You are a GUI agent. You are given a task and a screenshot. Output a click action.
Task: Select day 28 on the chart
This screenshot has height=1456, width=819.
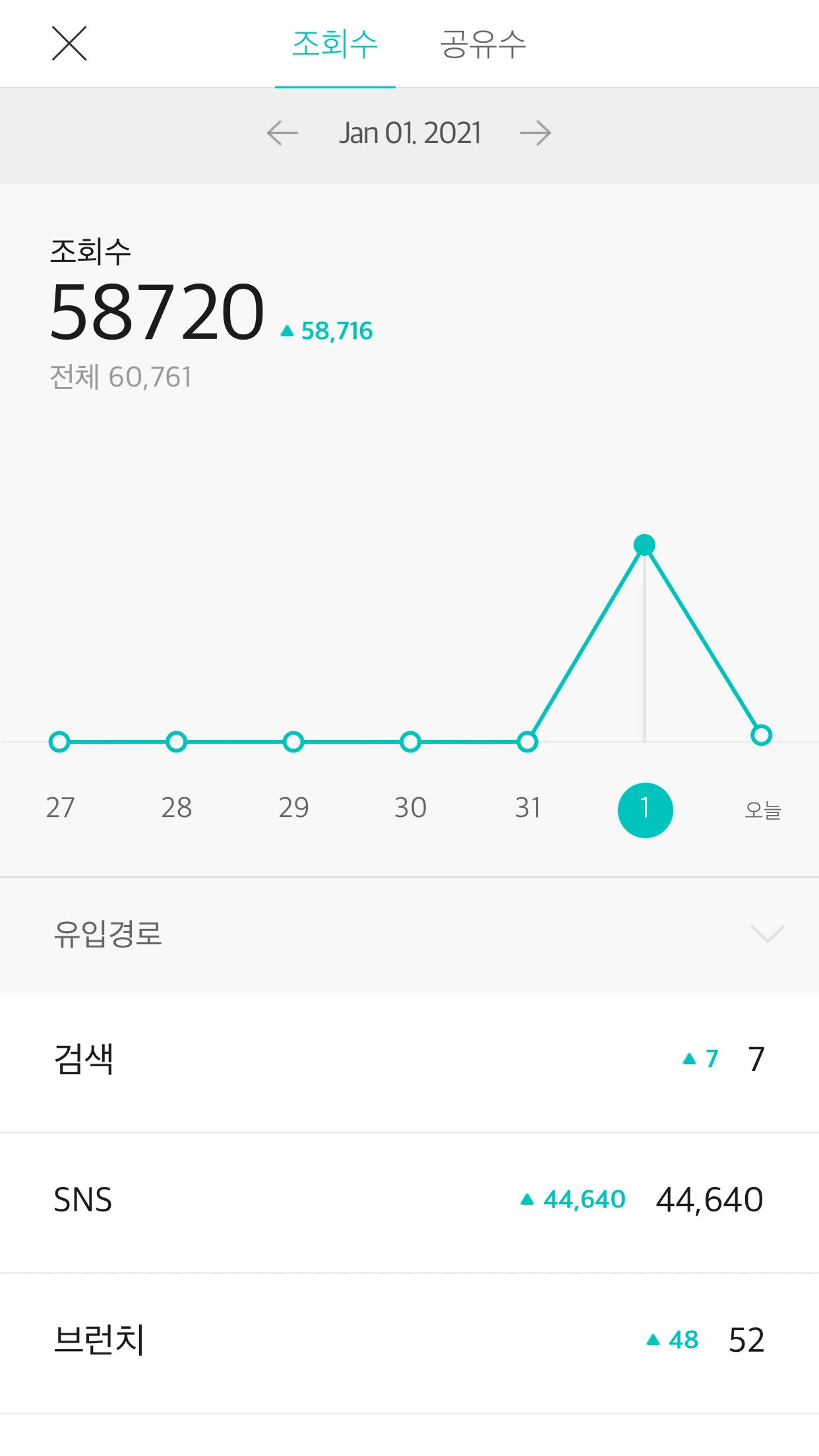tap(177, 807)
